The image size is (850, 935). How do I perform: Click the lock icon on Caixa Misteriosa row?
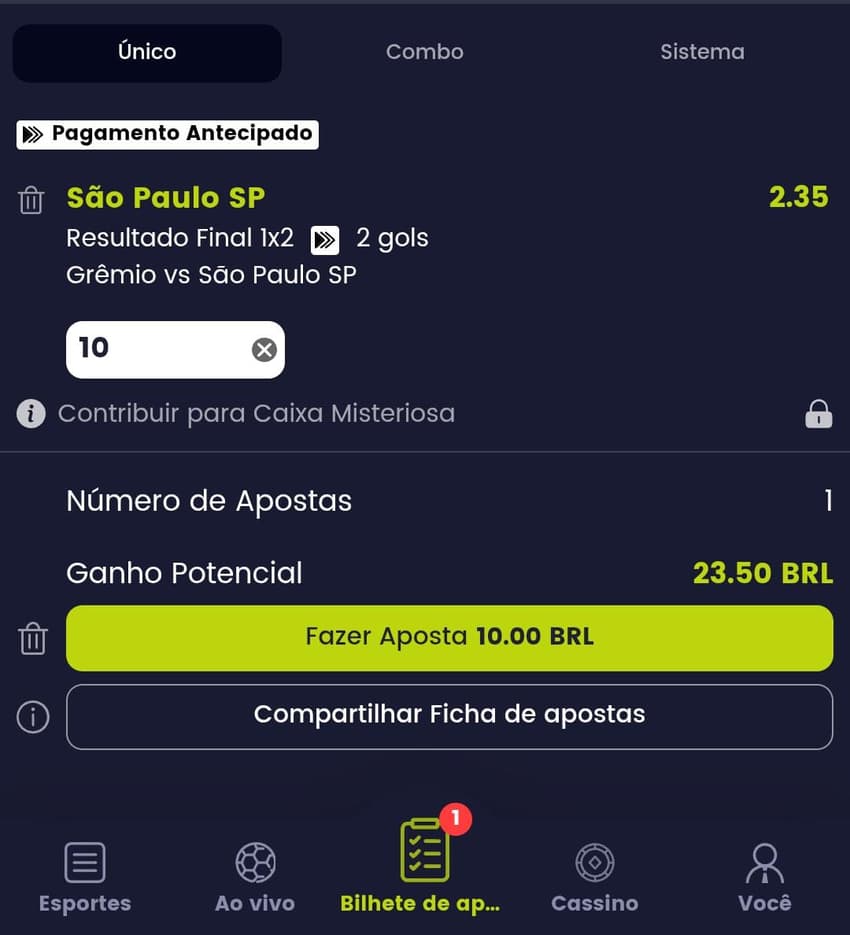tap(818, 413)
